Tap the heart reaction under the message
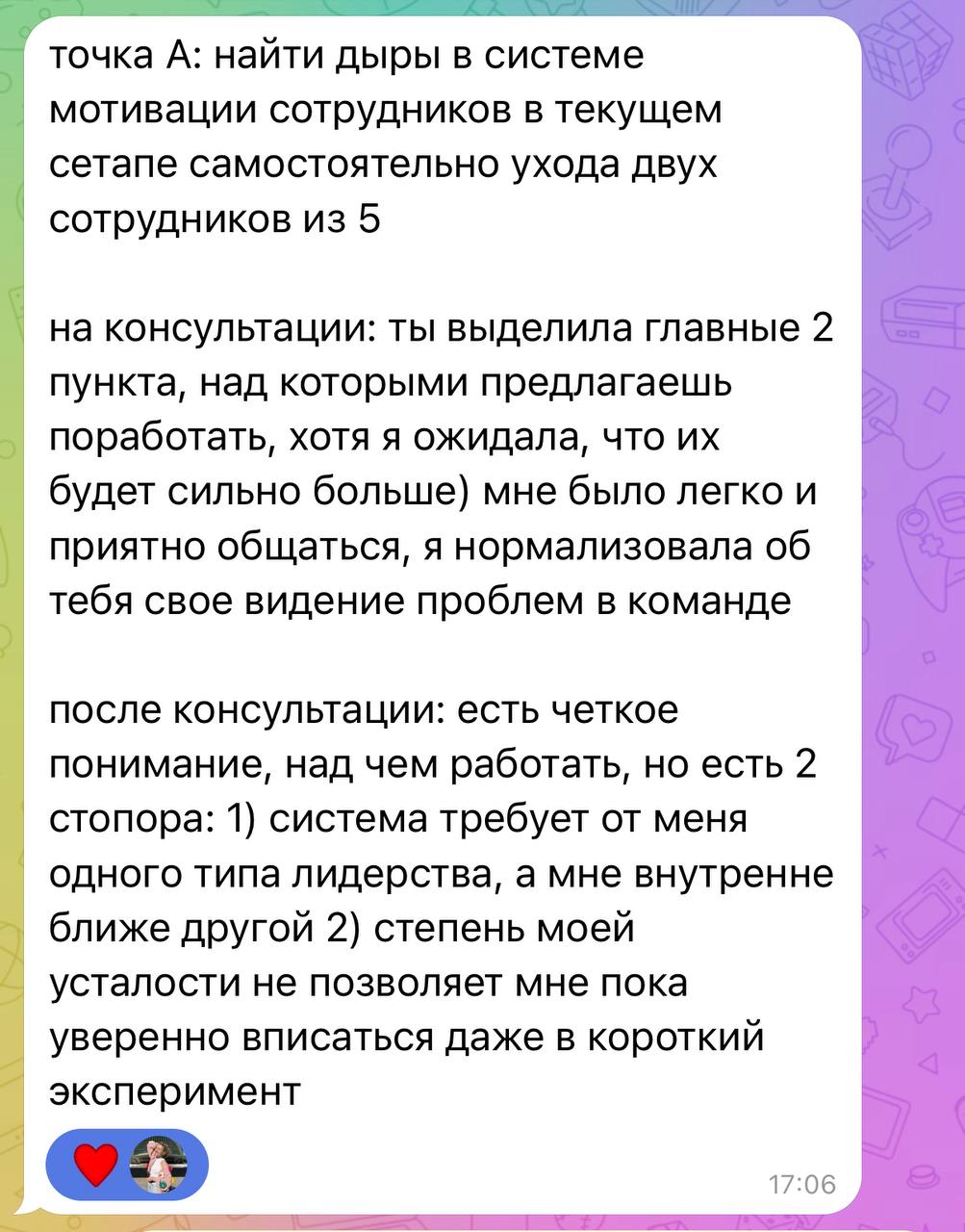 pos(94,1166)
